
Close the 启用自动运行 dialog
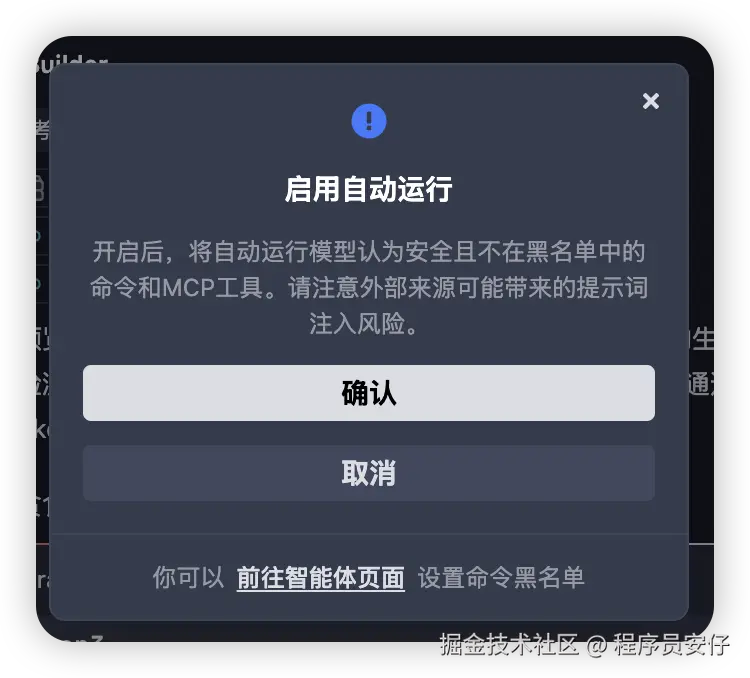(x=651, y=101)
